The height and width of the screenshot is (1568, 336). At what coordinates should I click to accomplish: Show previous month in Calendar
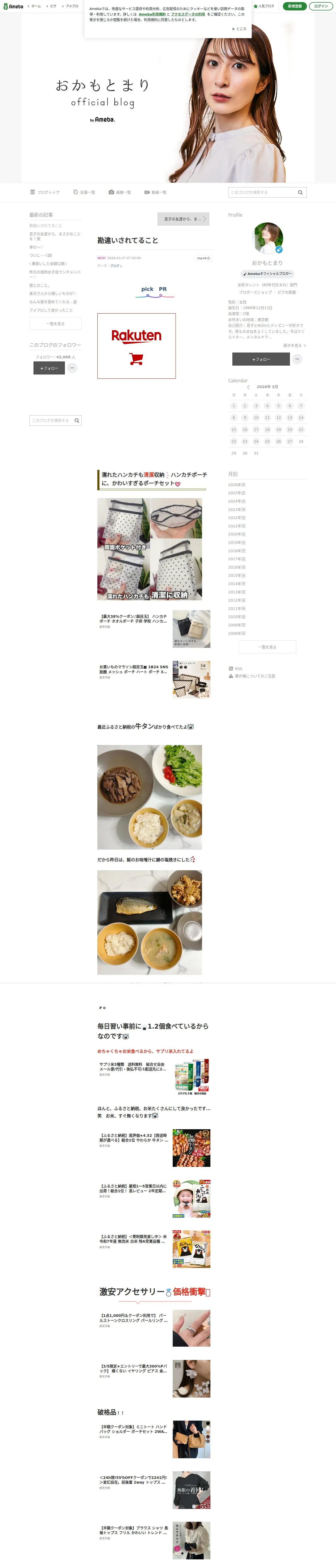248,387
